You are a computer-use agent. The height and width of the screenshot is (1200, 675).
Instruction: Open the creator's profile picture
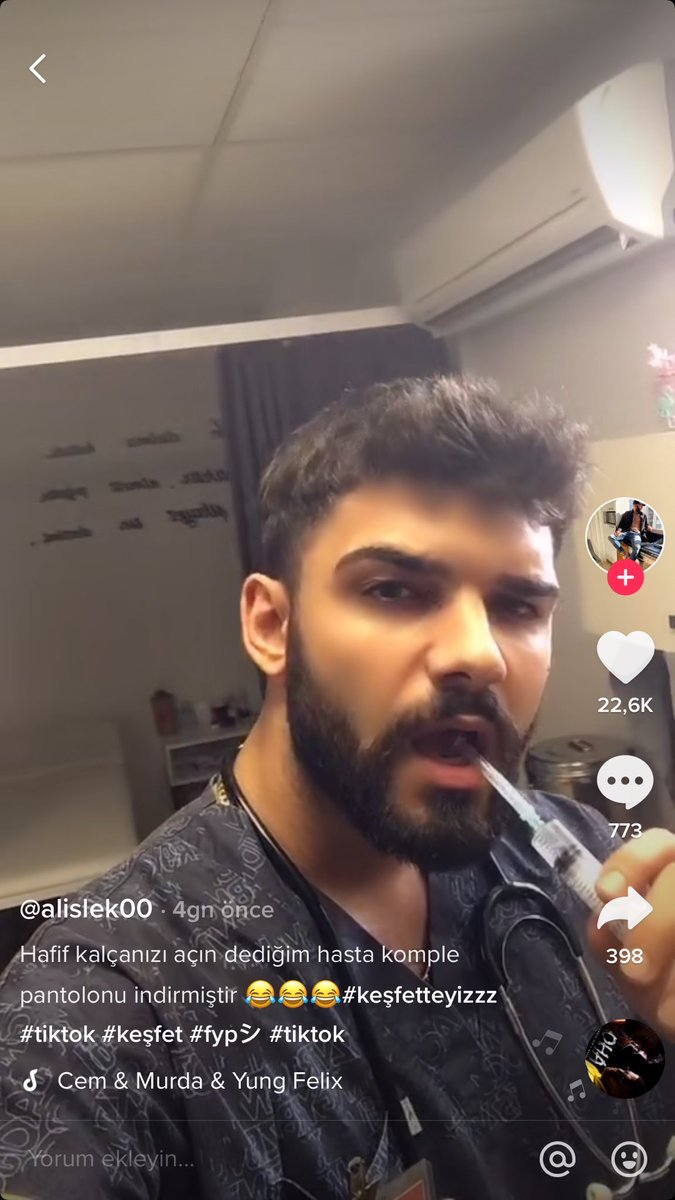click(x=625, y=535)
